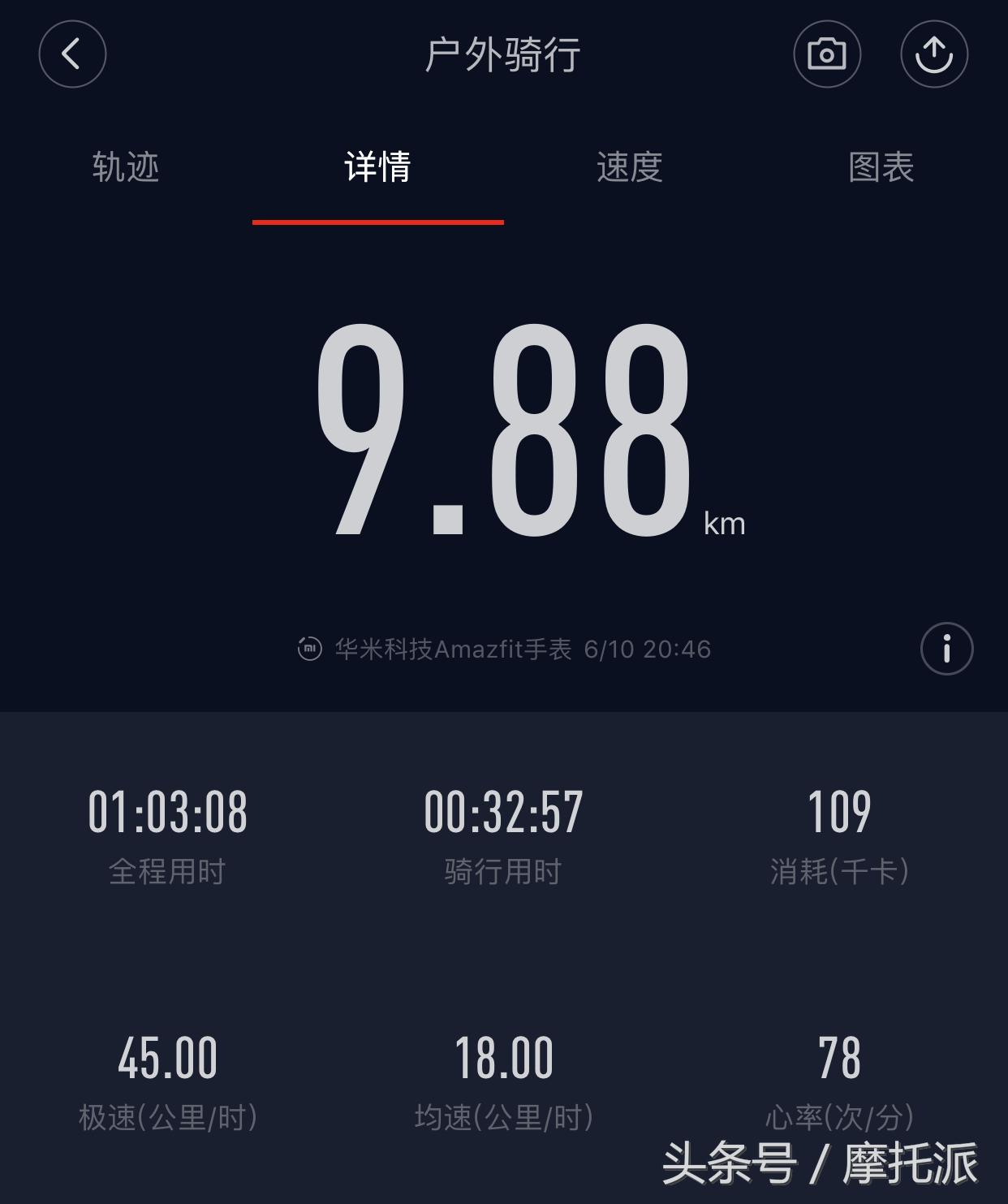Open the camera screenshot icon
Viewport: 1008px width, 1204px height.
tap(828, 54)
